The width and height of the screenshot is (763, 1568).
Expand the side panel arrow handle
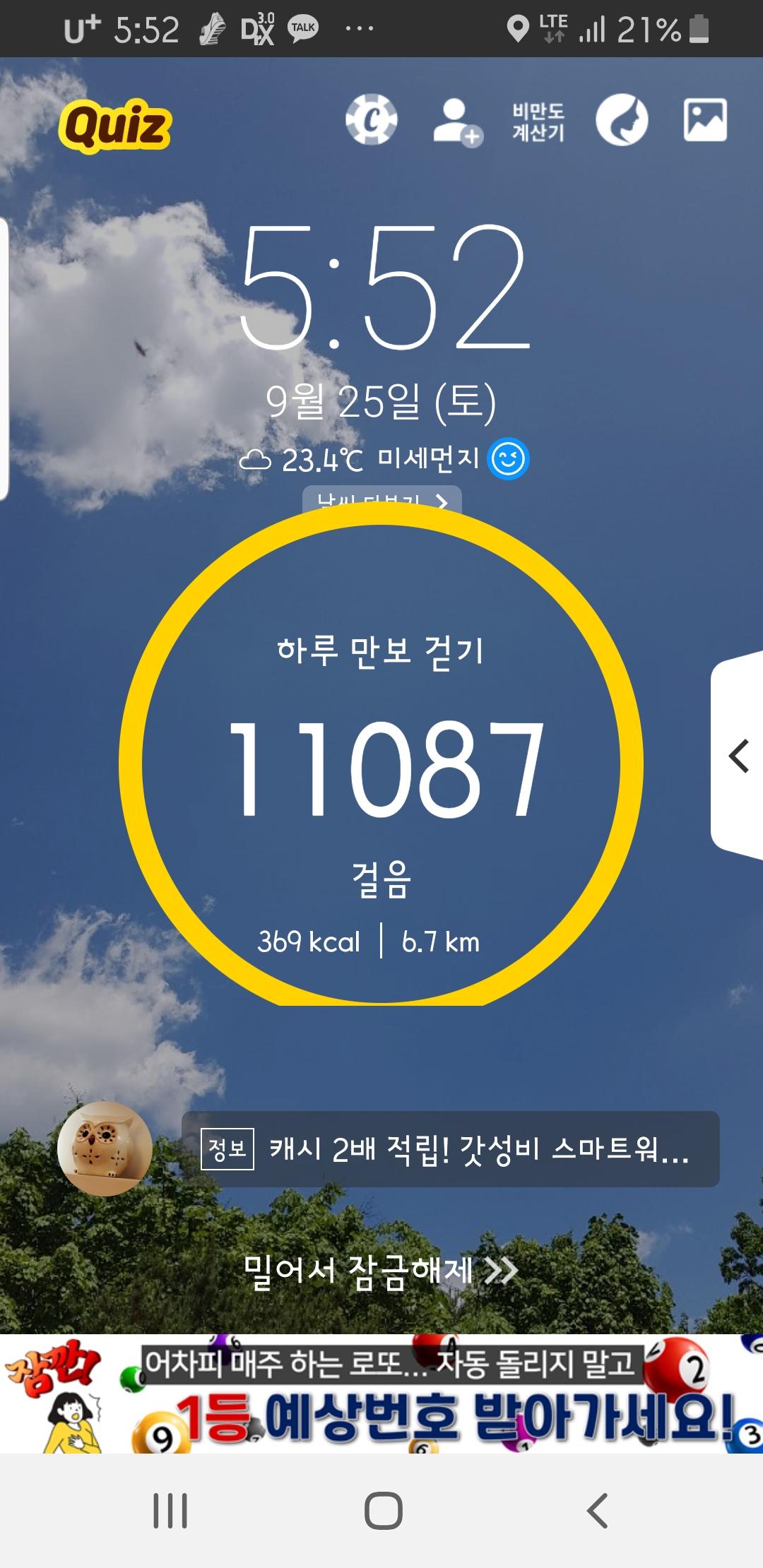point(738,756)
